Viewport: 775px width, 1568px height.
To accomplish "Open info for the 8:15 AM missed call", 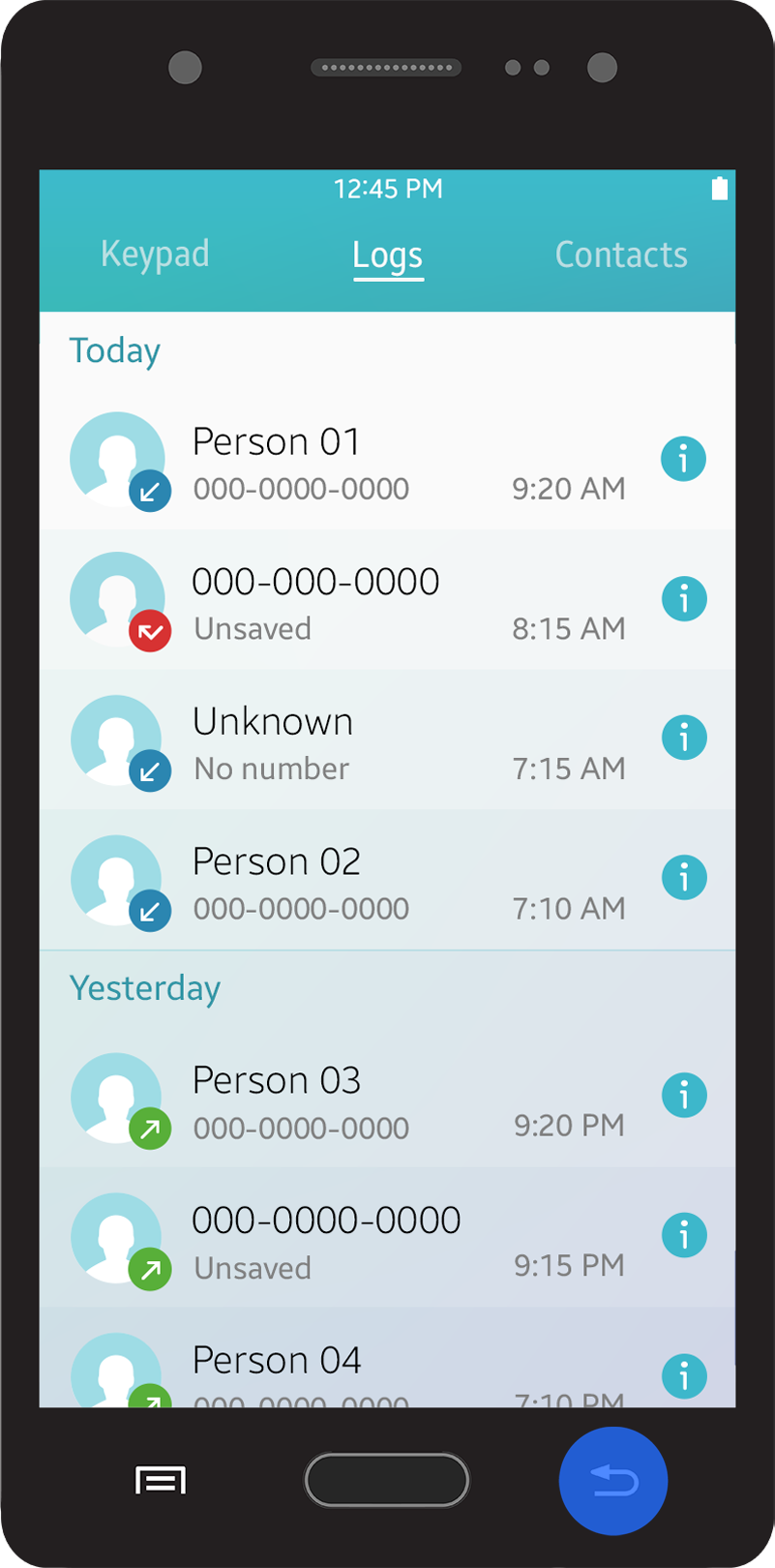I will (684, 598).
